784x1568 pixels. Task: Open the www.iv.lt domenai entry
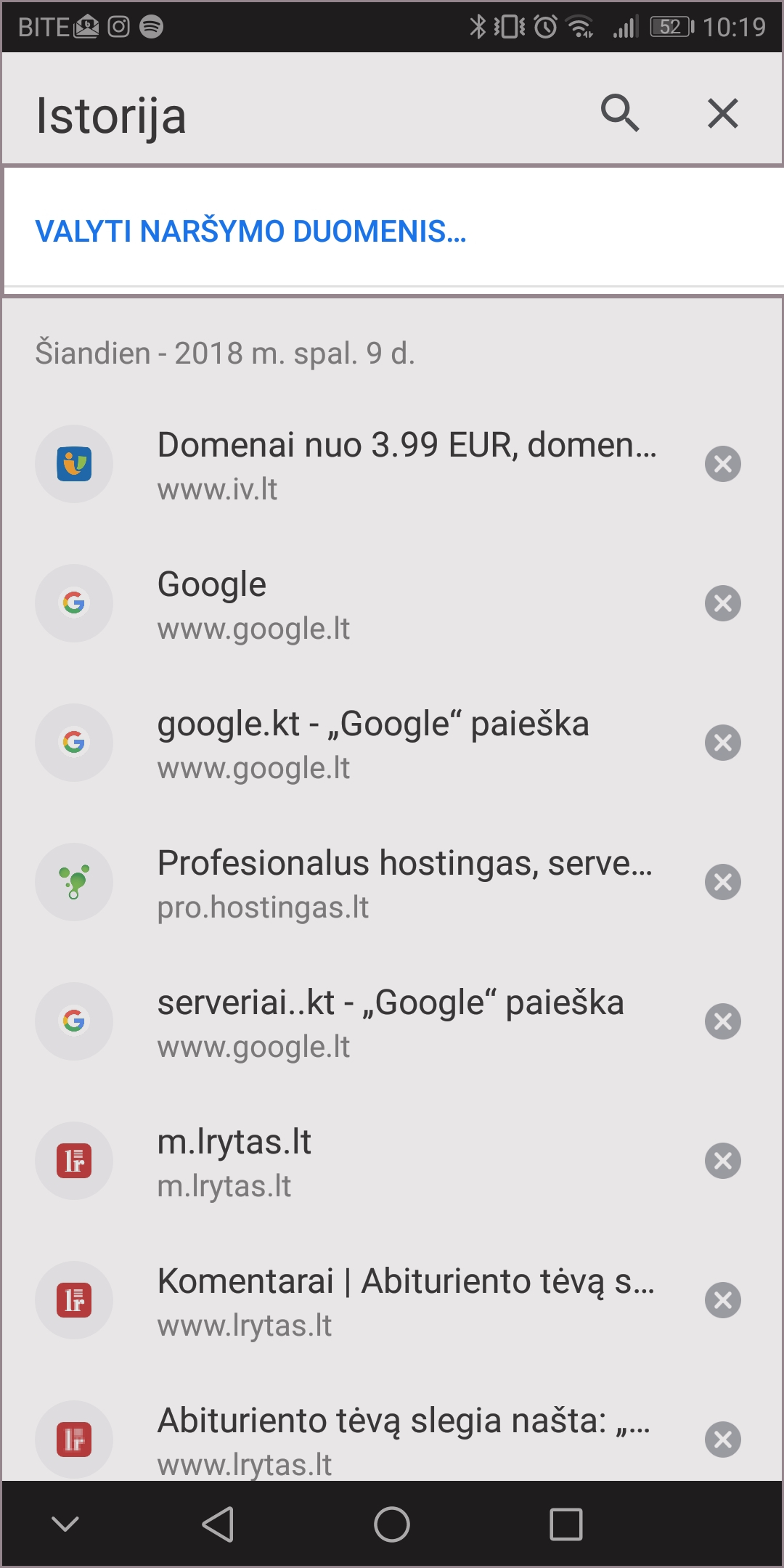[x=407, y=465]
